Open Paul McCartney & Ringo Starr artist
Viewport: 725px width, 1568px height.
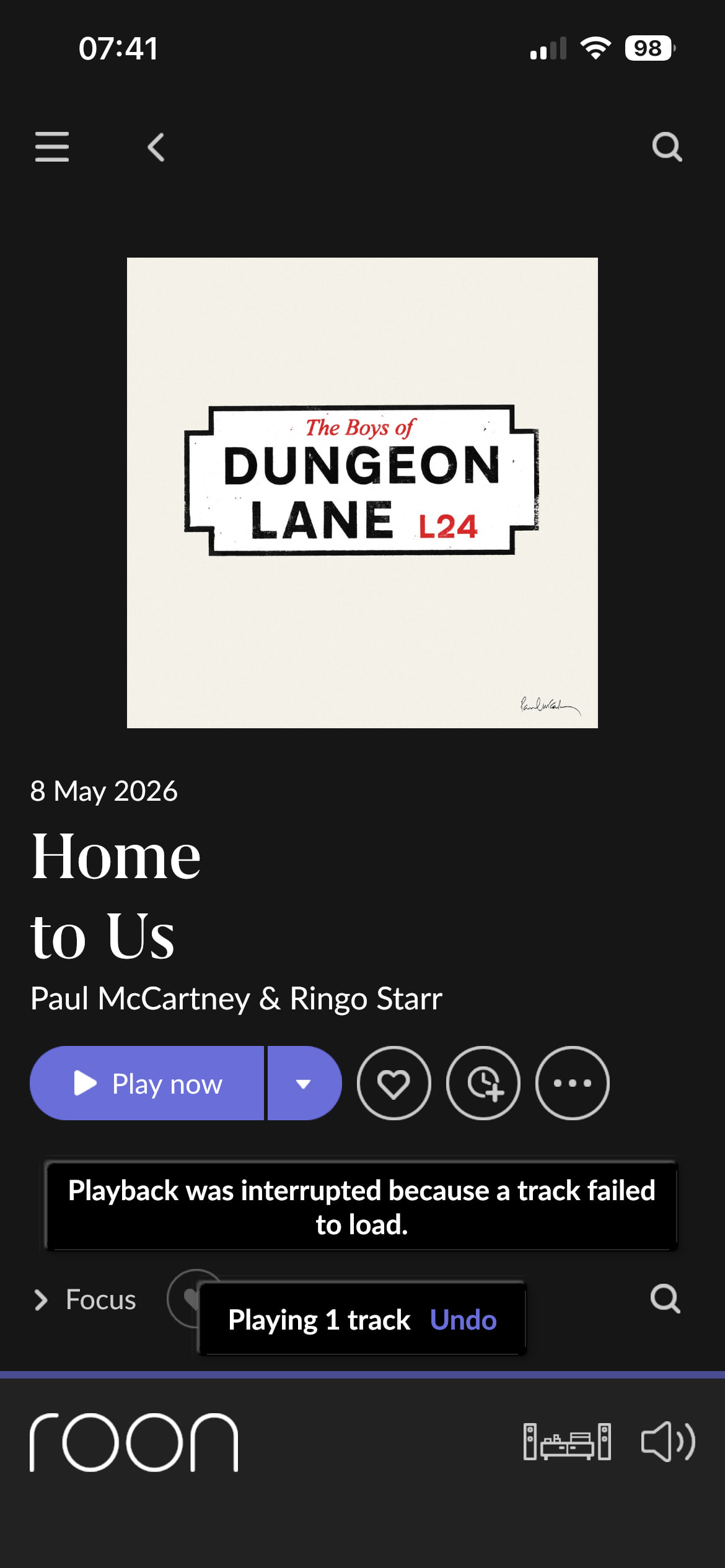click(236, 998)
